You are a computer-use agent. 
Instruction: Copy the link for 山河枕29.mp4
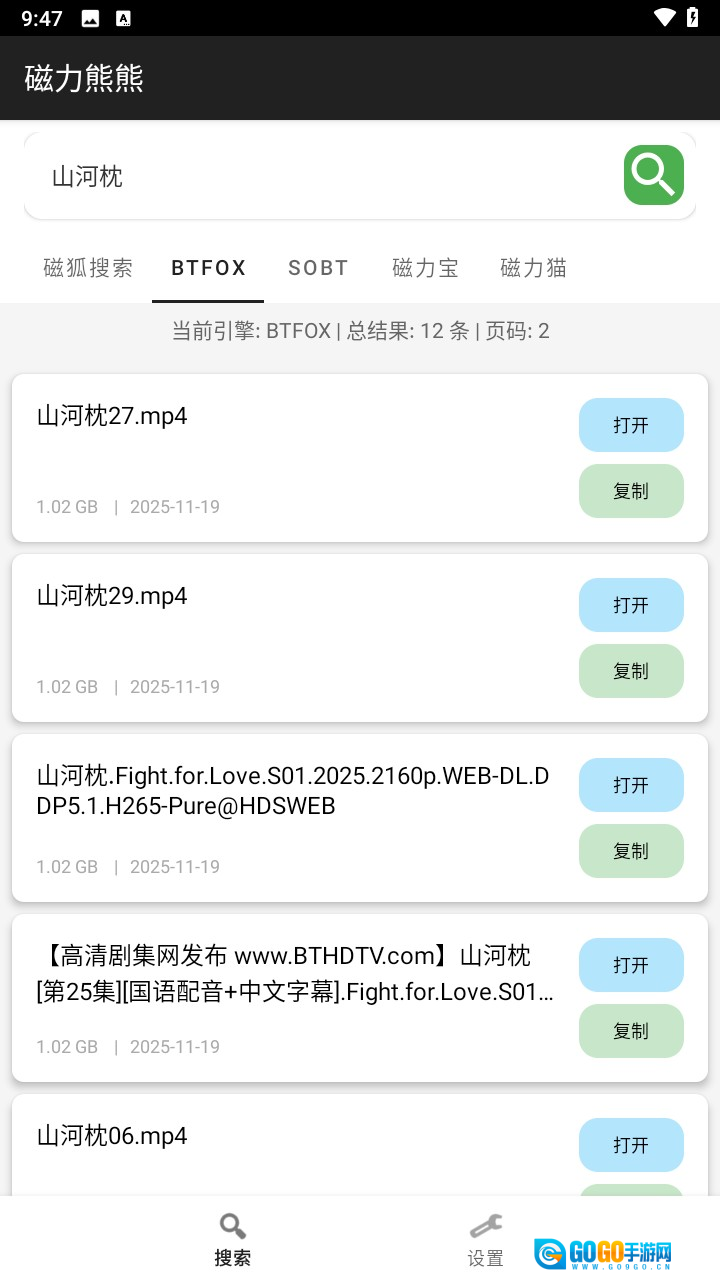coord(631,671)
